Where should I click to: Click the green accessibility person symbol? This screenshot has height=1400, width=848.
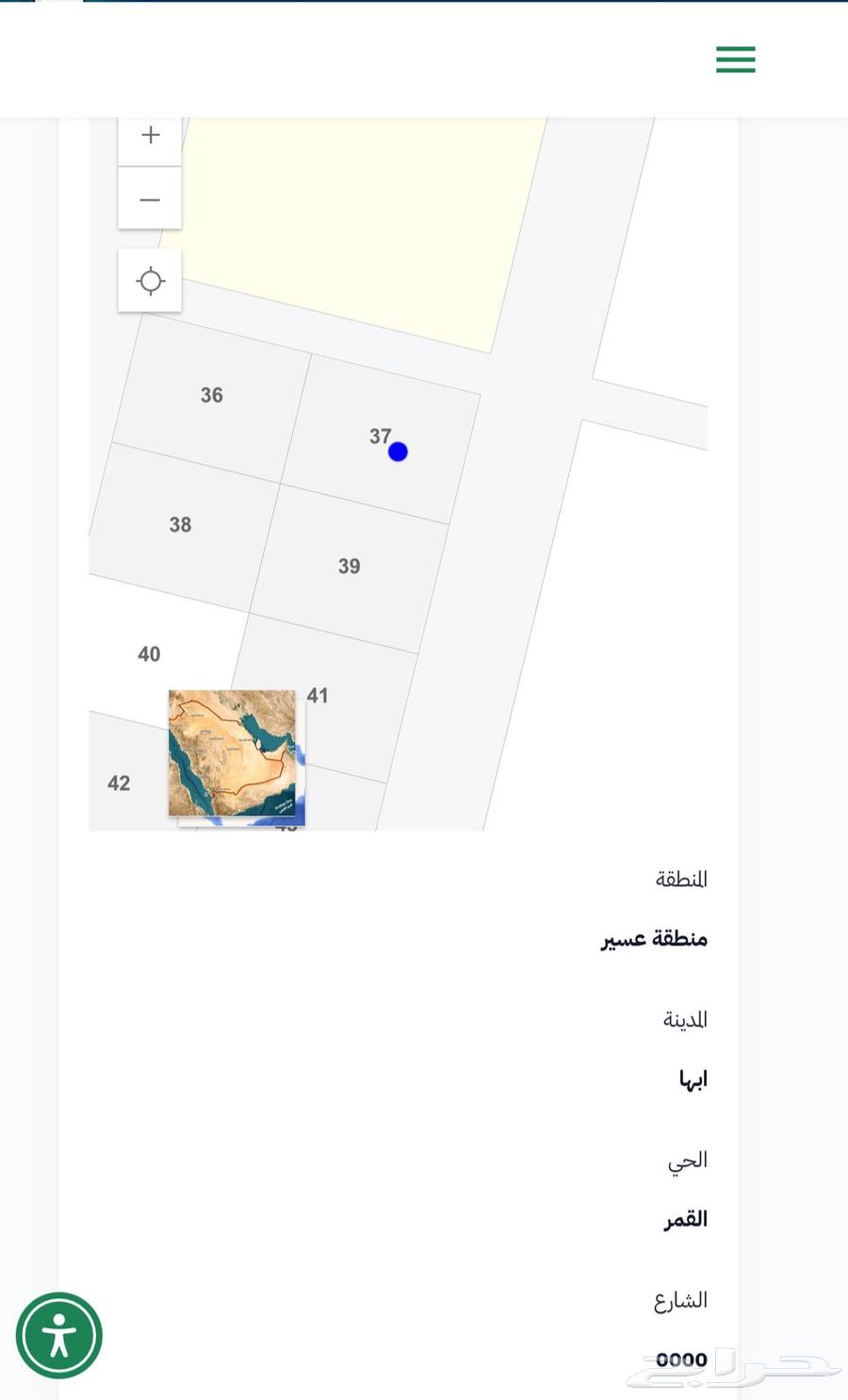(58, 1334)
